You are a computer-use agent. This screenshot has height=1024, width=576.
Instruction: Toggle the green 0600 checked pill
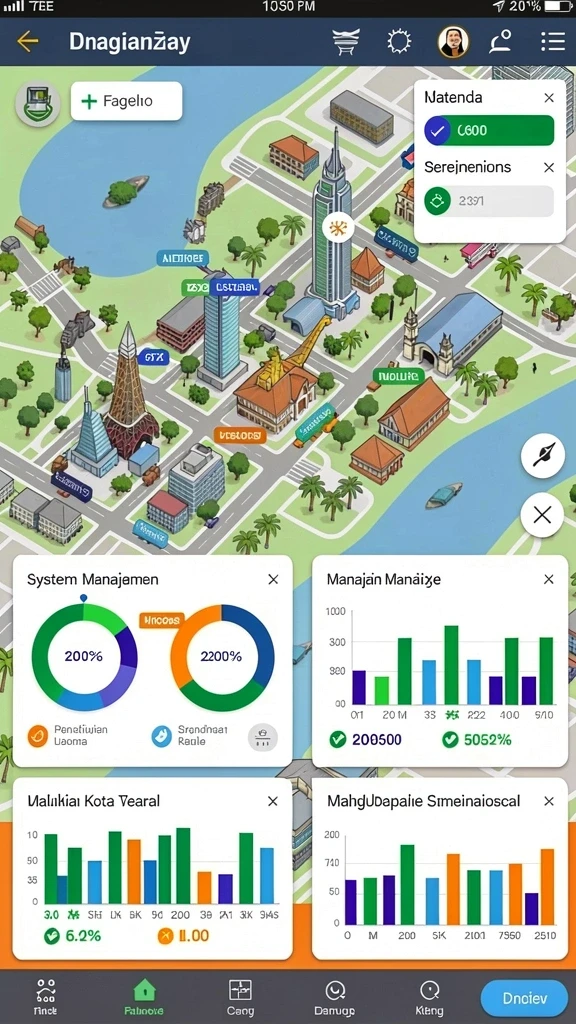[488, 131]
